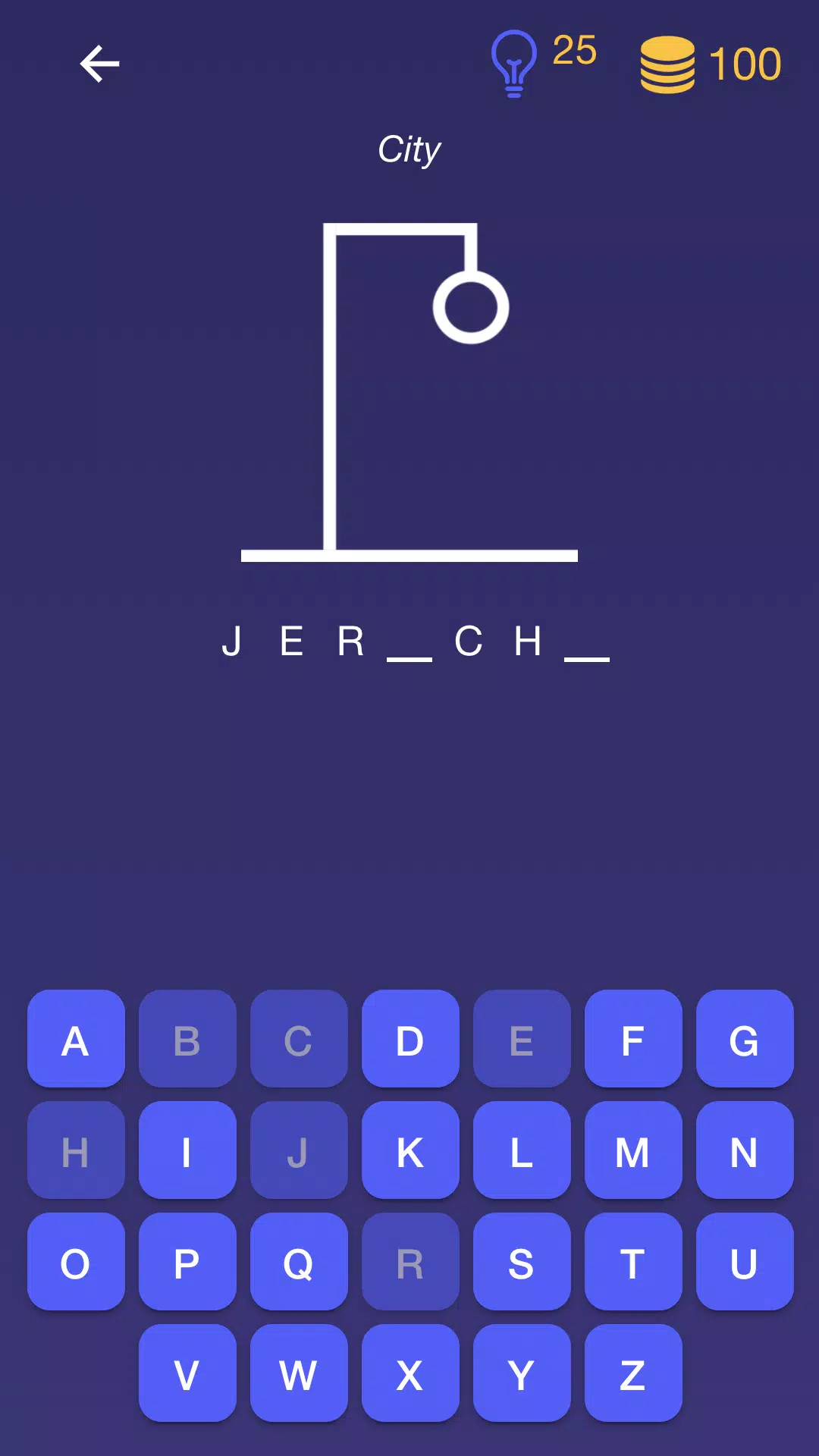Tap the letter W
The height and width of the screenshot is (1456, 819).
(299, 1373)
